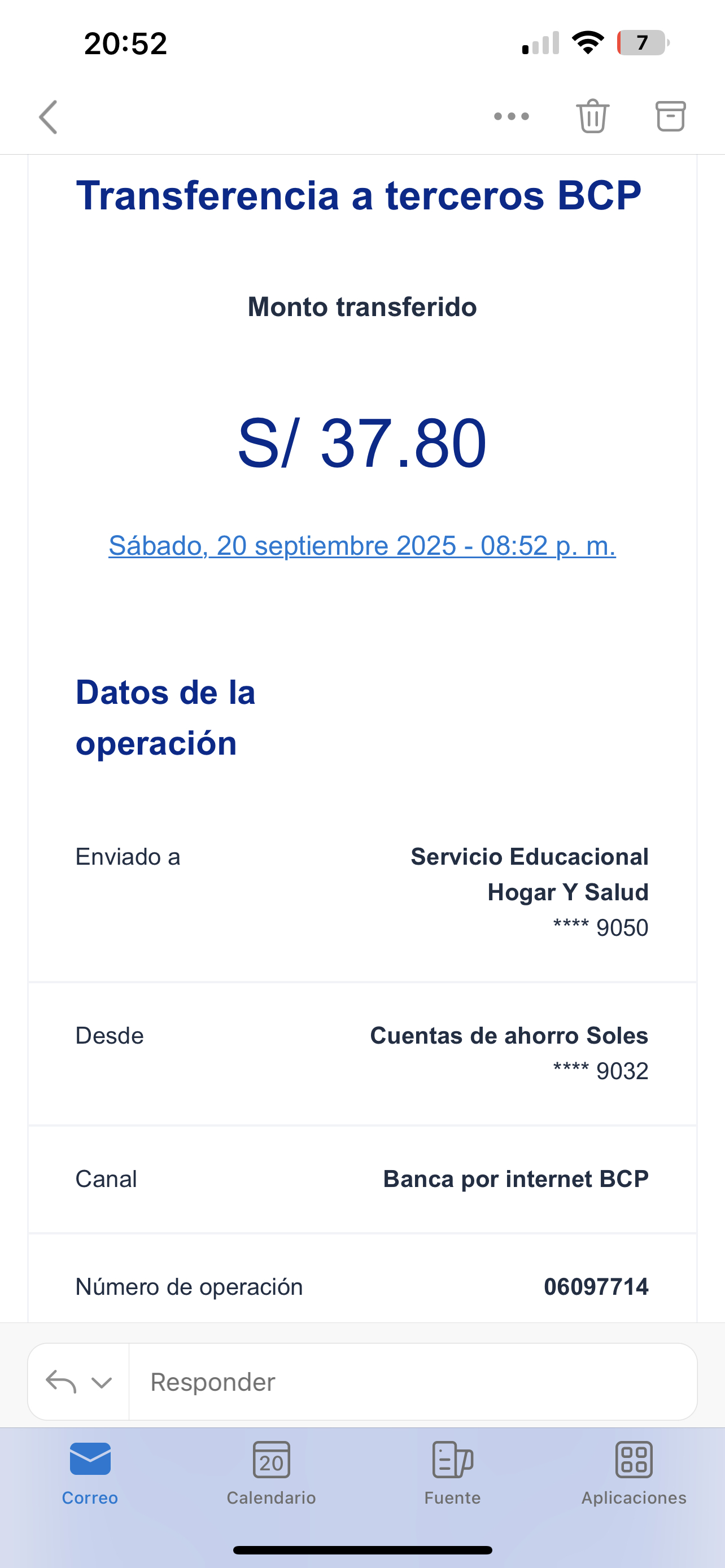Open the Fuente tab

tap(452, 1473)
